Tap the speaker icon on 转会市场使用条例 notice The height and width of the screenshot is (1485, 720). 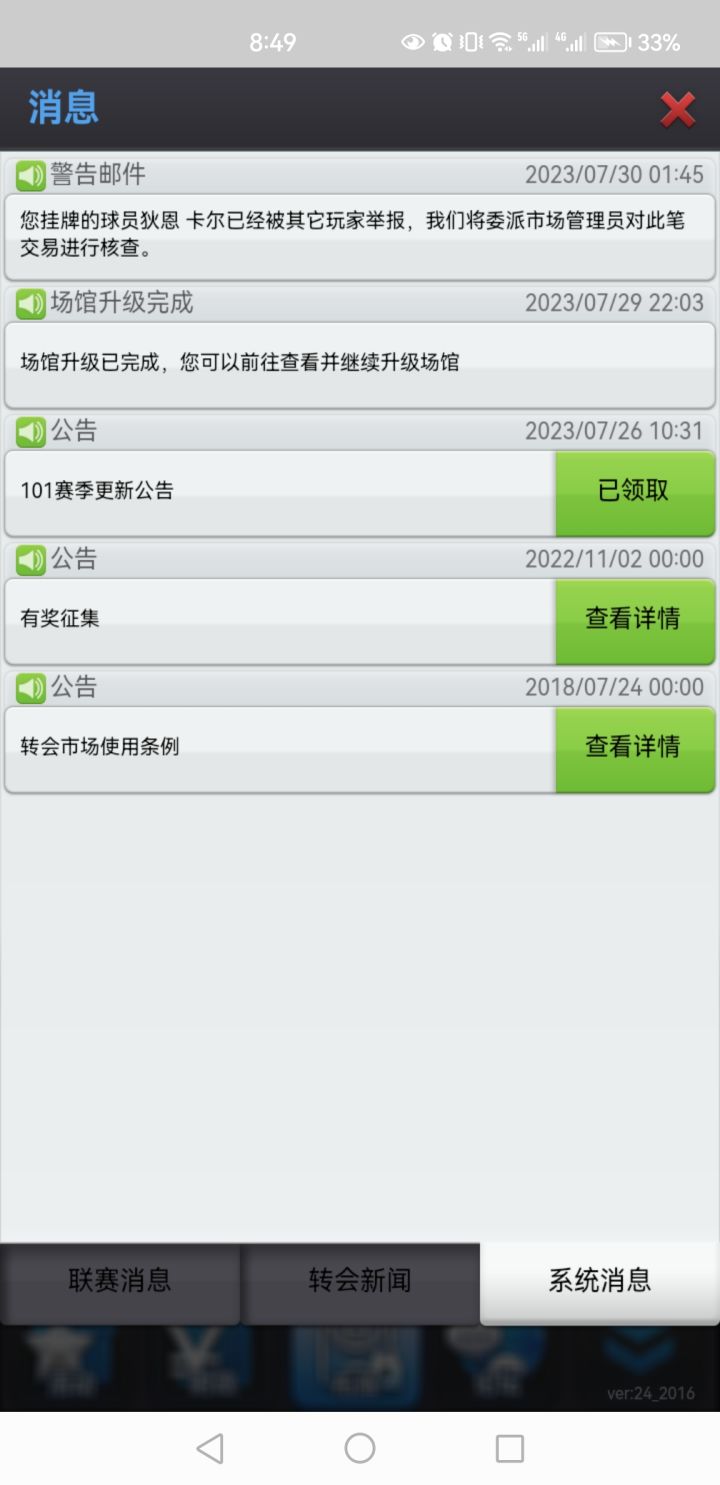[x=29, y=688]
